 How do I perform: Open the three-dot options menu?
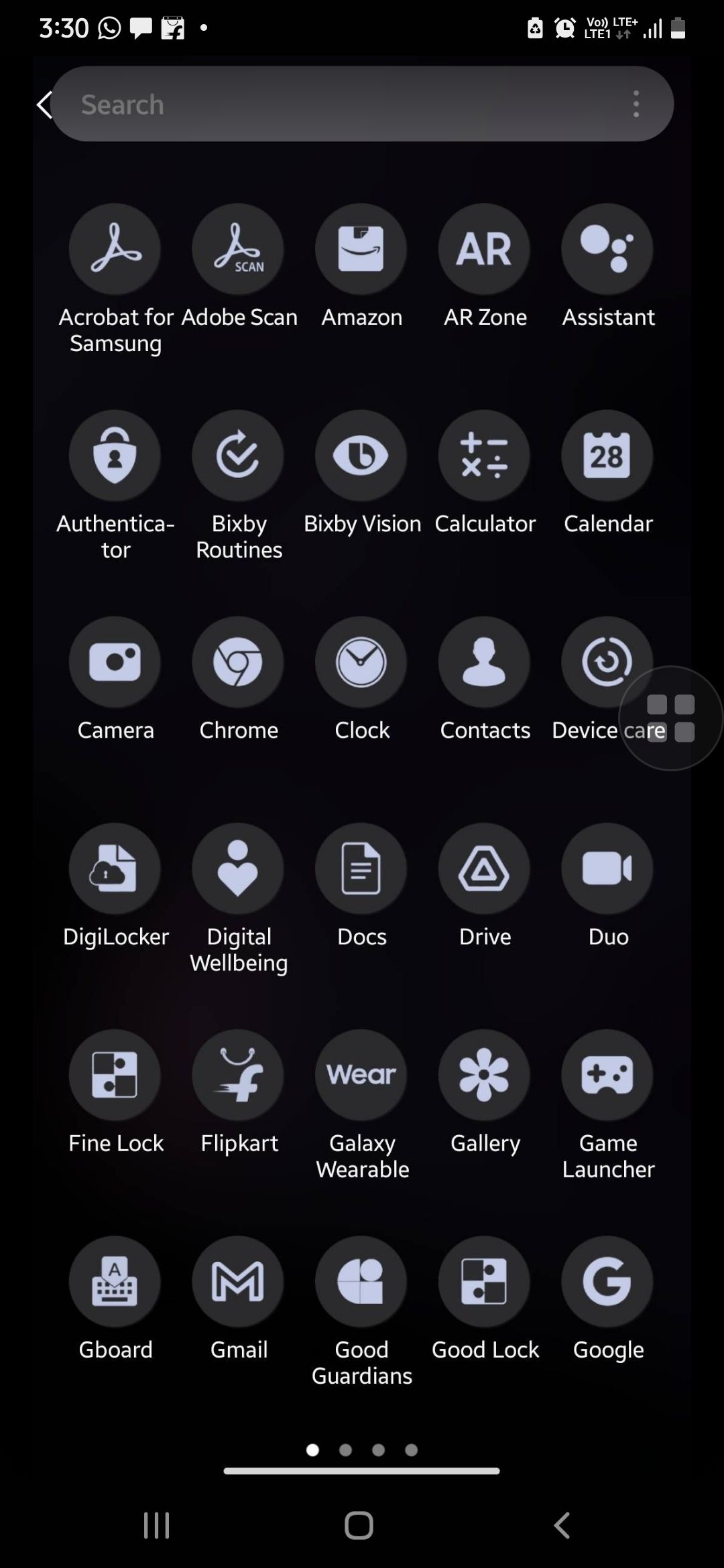coord(636,104)
